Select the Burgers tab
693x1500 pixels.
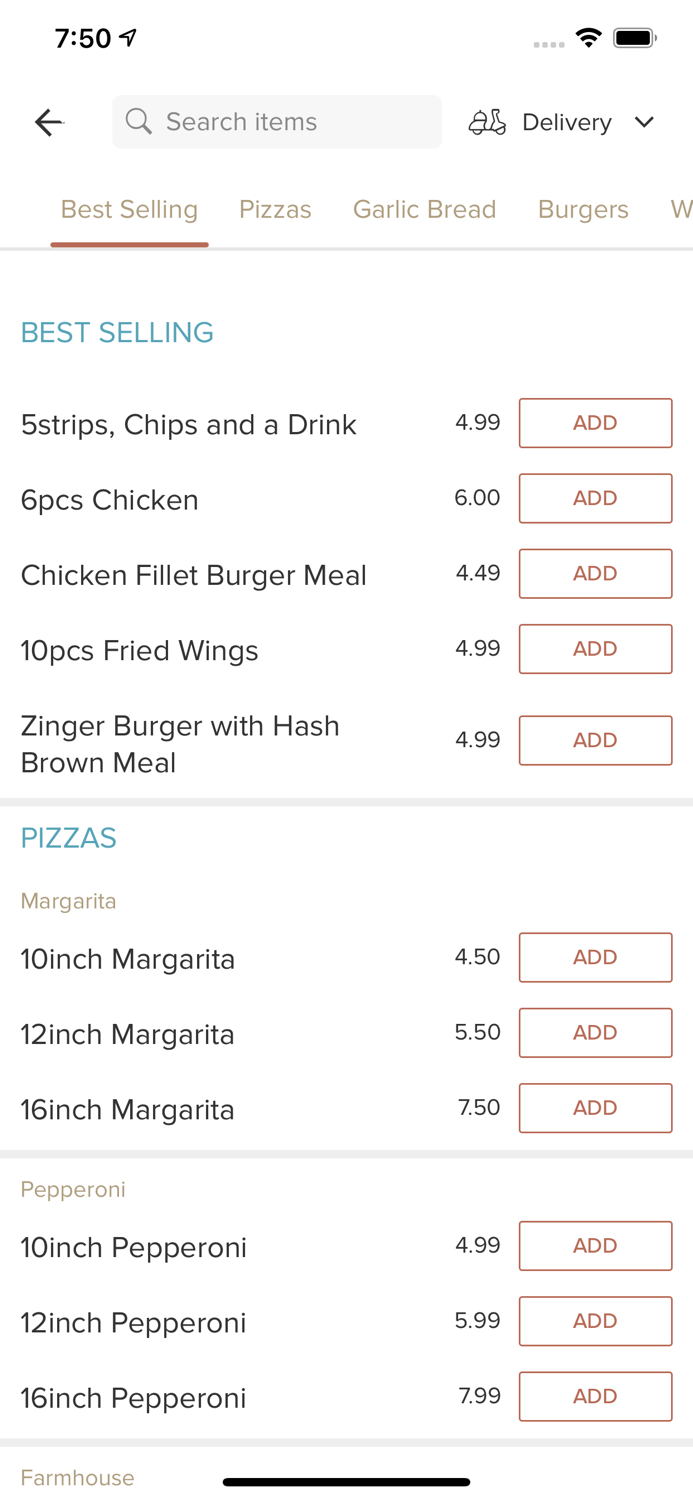tap(583, 209)
